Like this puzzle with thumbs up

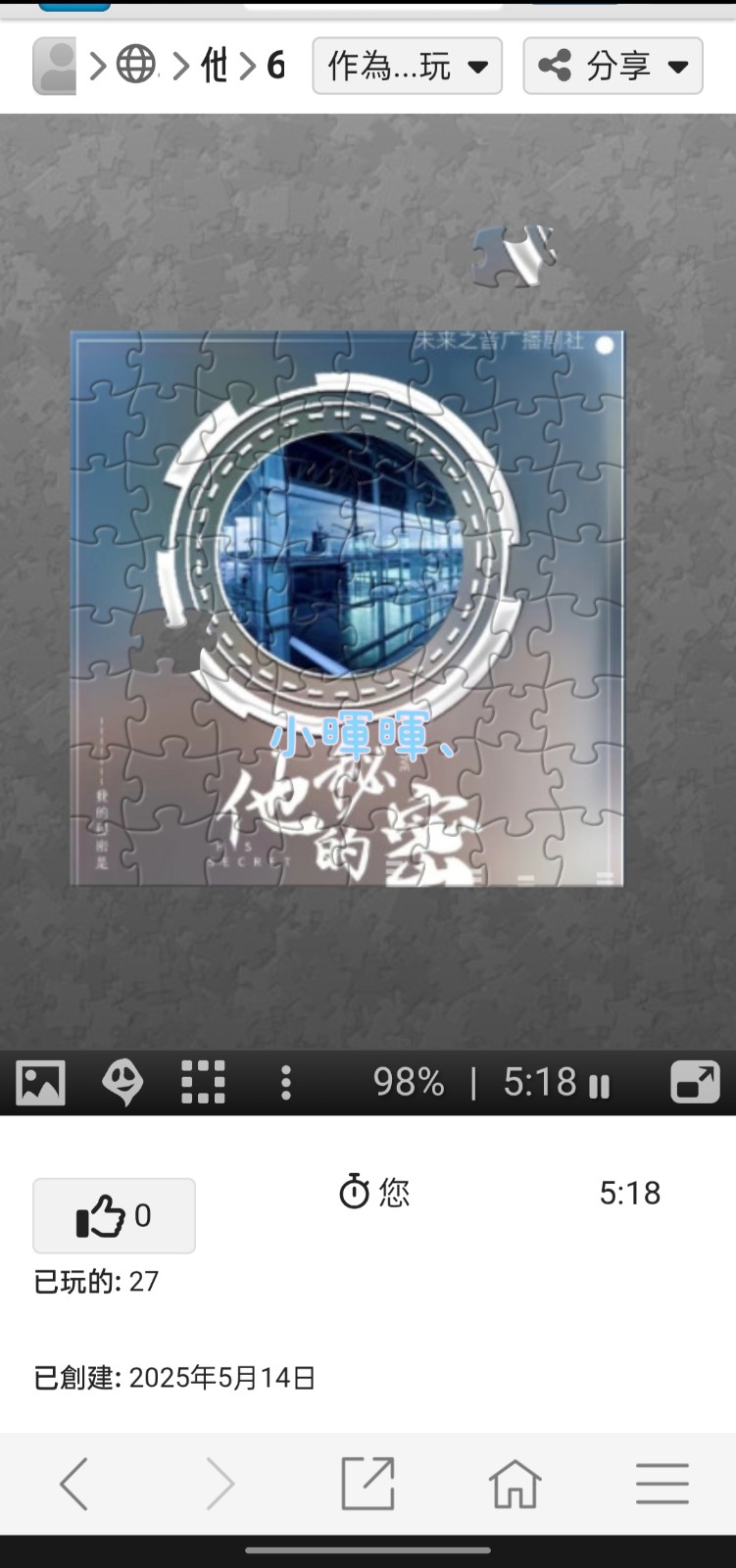click(x=114, y=1215)
